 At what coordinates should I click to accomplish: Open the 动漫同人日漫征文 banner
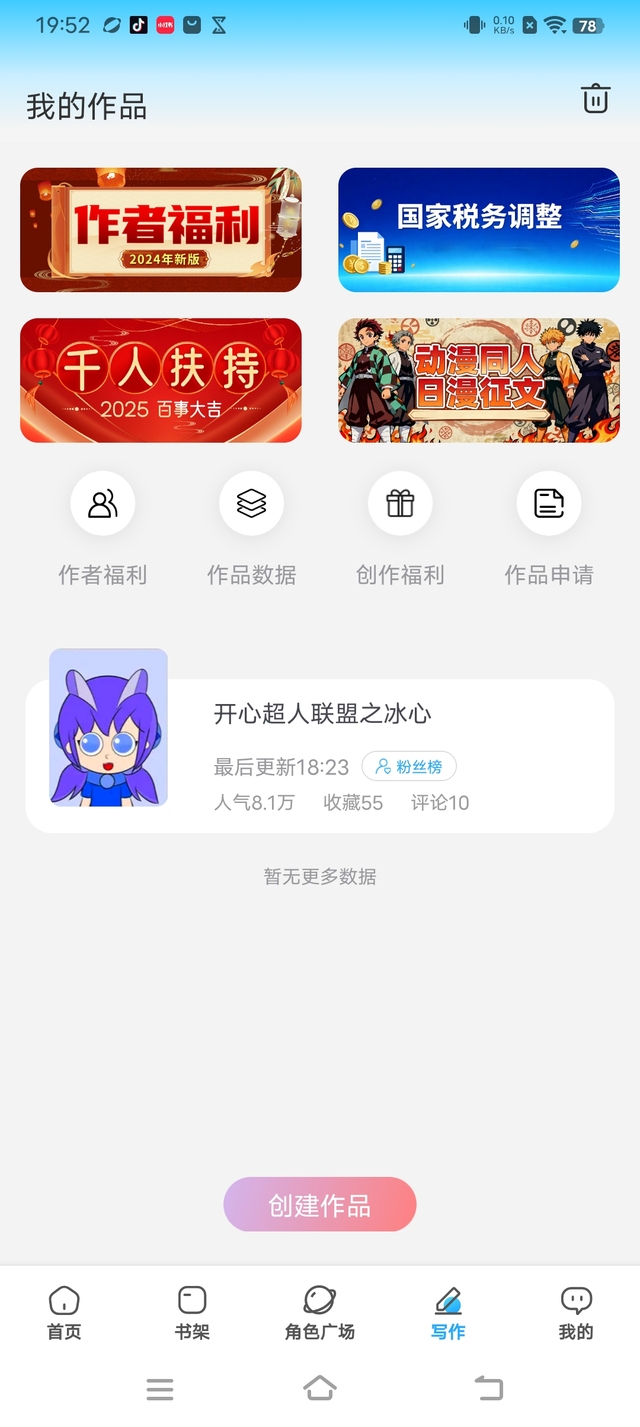click(479, 380)
